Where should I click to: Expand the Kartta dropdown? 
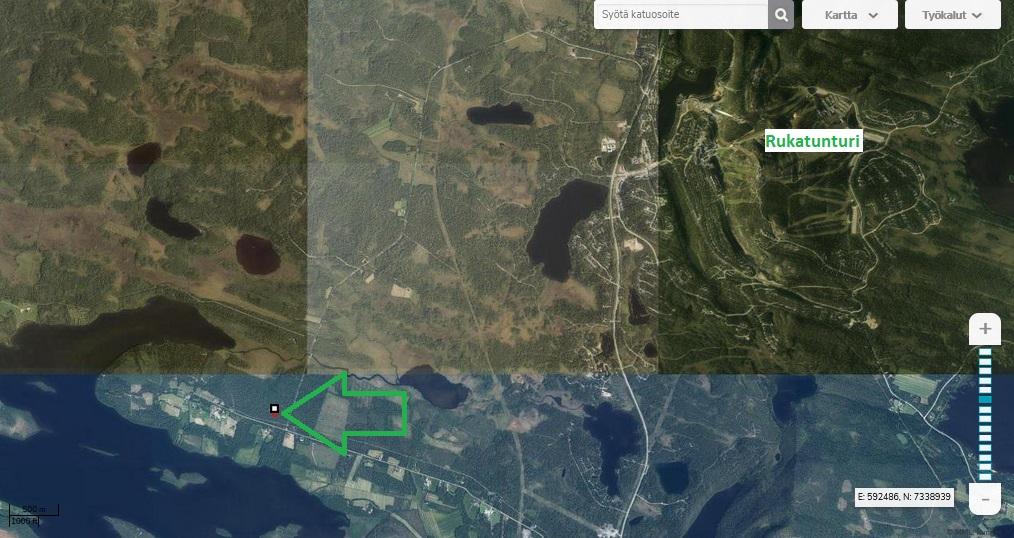[x=853, y=15]
